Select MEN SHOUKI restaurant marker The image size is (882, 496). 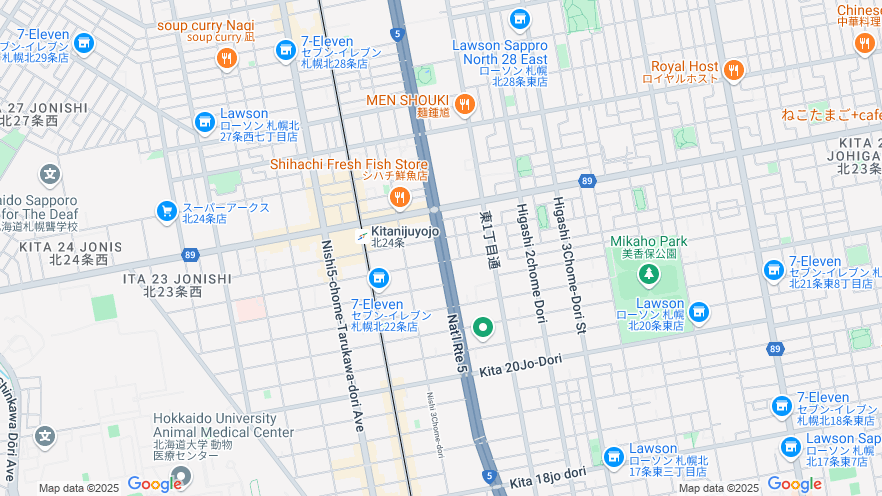[x=464, y=104]
